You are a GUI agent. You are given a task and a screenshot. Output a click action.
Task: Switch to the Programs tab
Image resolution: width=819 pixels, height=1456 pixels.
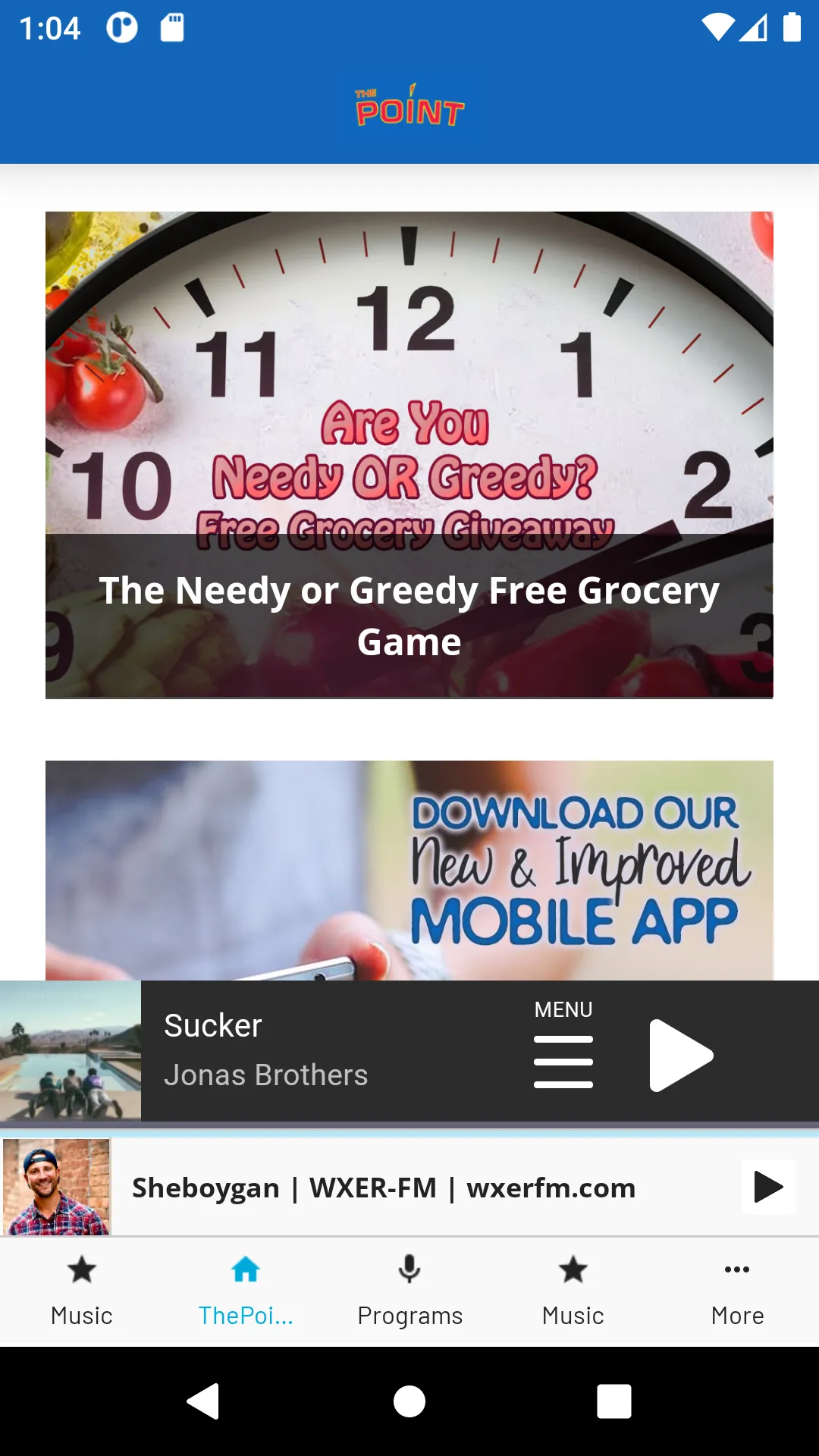[409, 1292]
